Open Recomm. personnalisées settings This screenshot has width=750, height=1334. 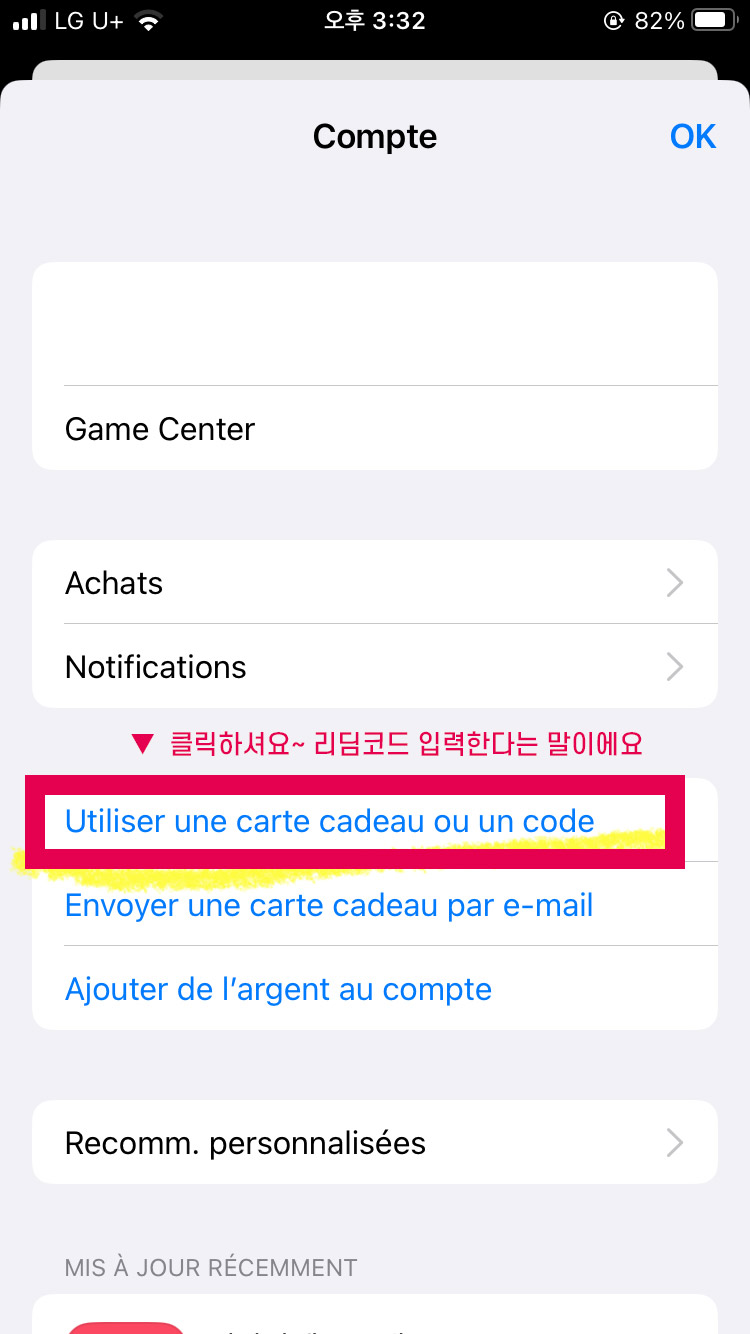[375, 1142]
